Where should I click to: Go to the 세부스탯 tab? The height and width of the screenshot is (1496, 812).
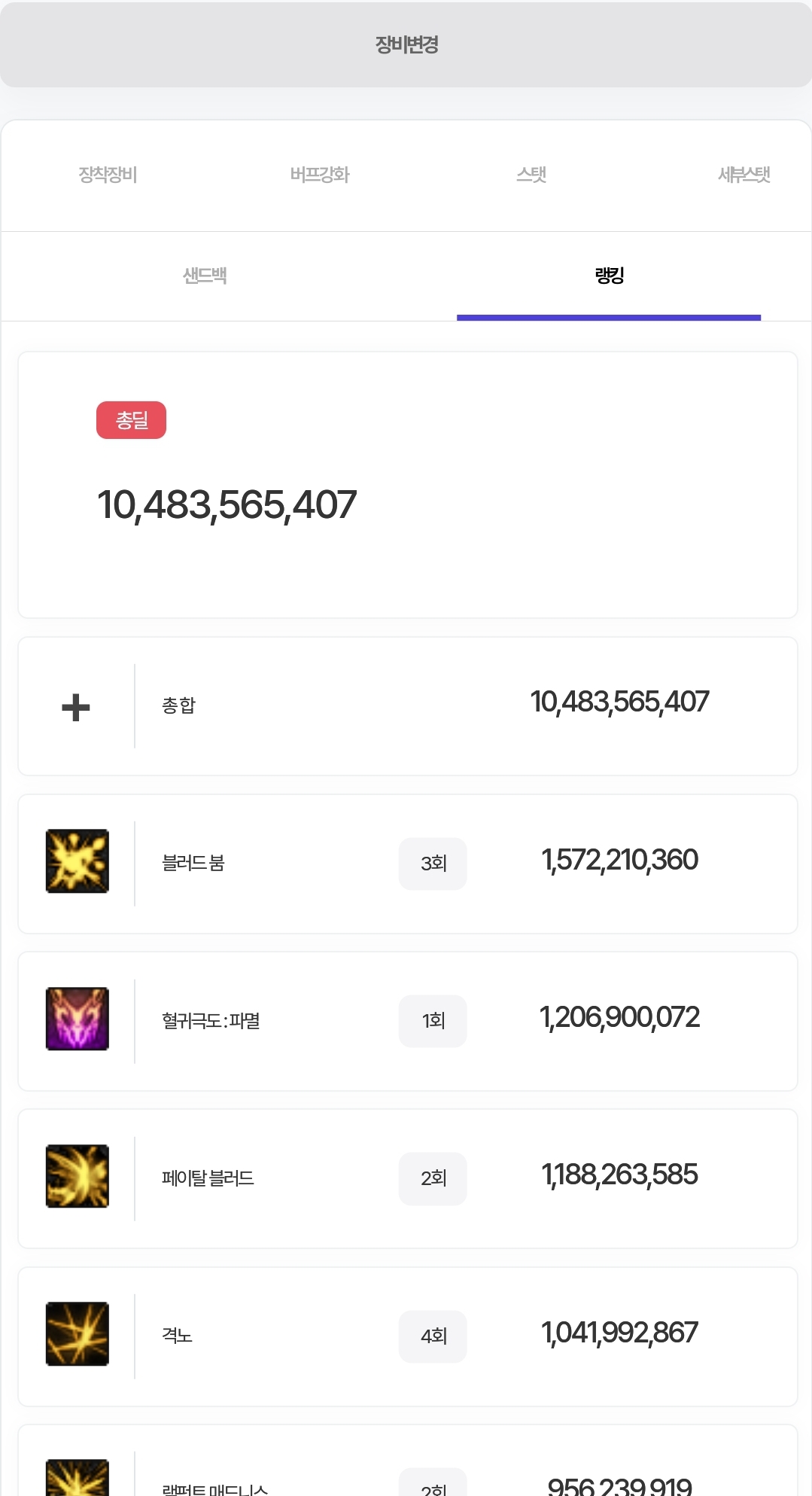(x=744, y=175)
